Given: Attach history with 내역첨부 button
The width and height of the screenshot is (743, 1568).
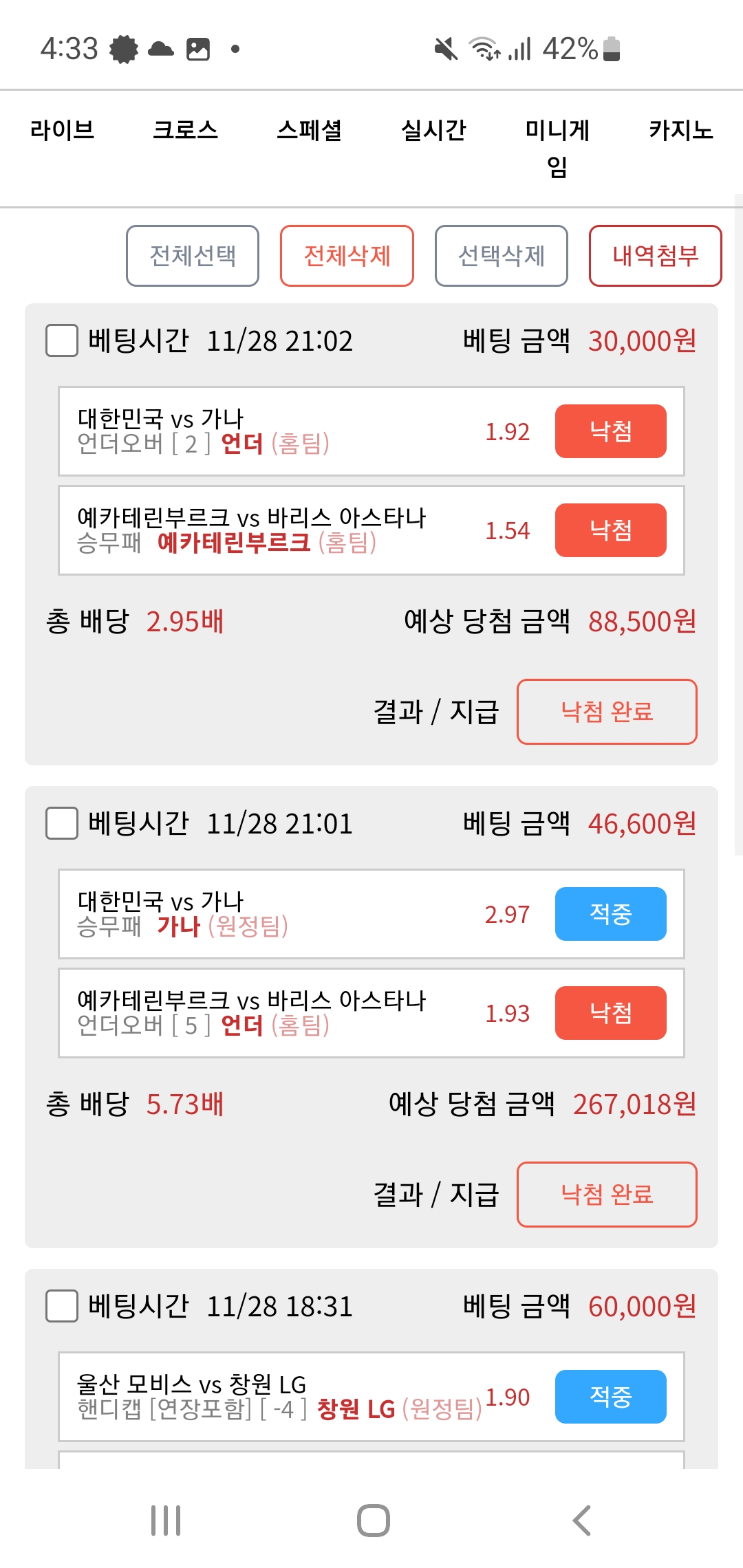Looking at the screenshot, I should click(655, 256).
